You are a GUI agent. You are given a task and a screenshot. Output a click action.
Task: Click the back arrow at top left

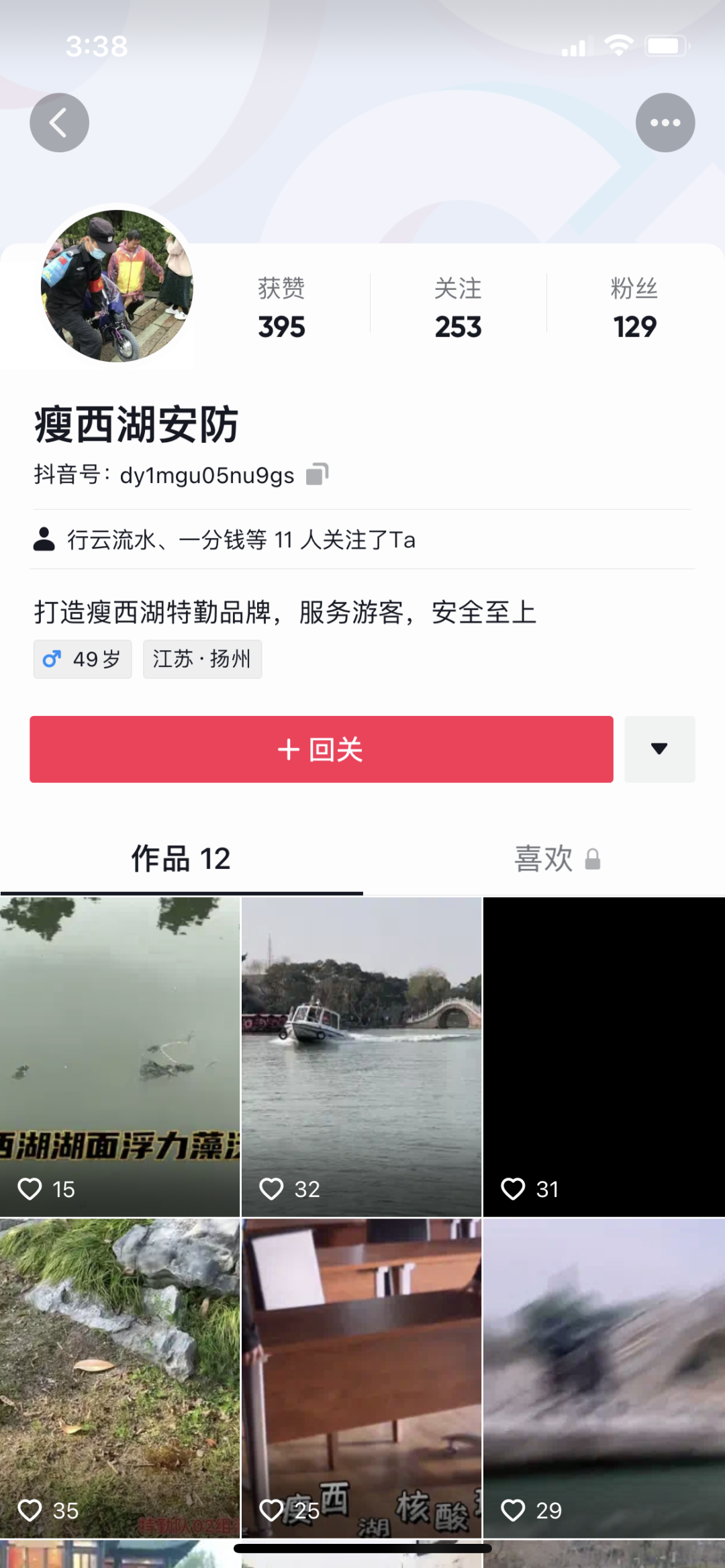click(x=59, y=121)
